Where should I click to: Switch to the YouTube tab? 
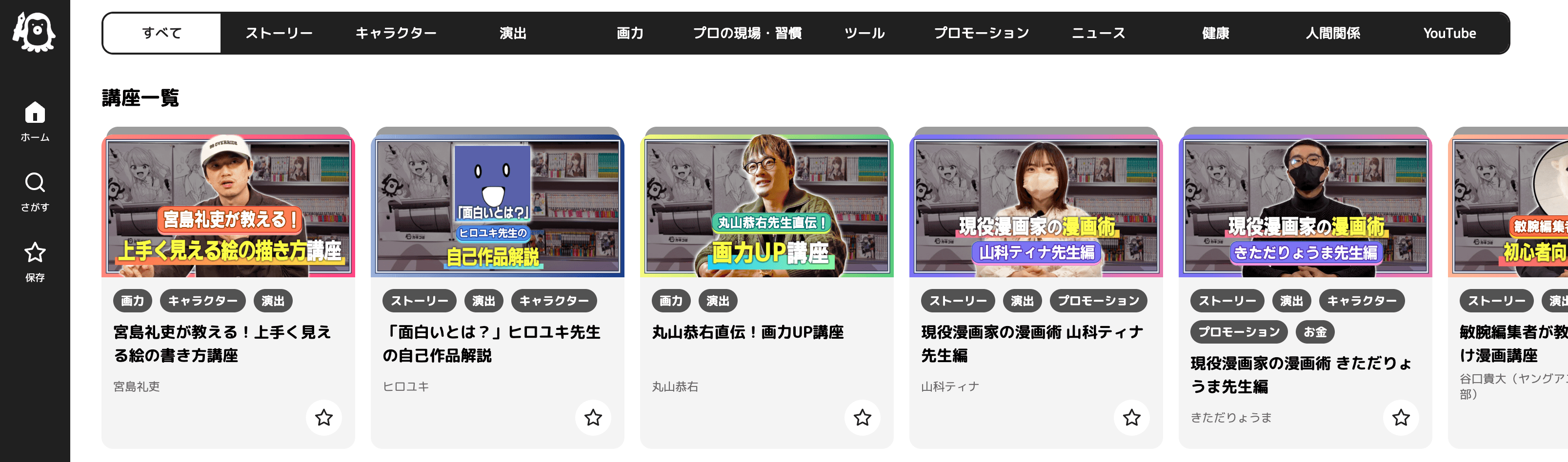coord(1448,33)
